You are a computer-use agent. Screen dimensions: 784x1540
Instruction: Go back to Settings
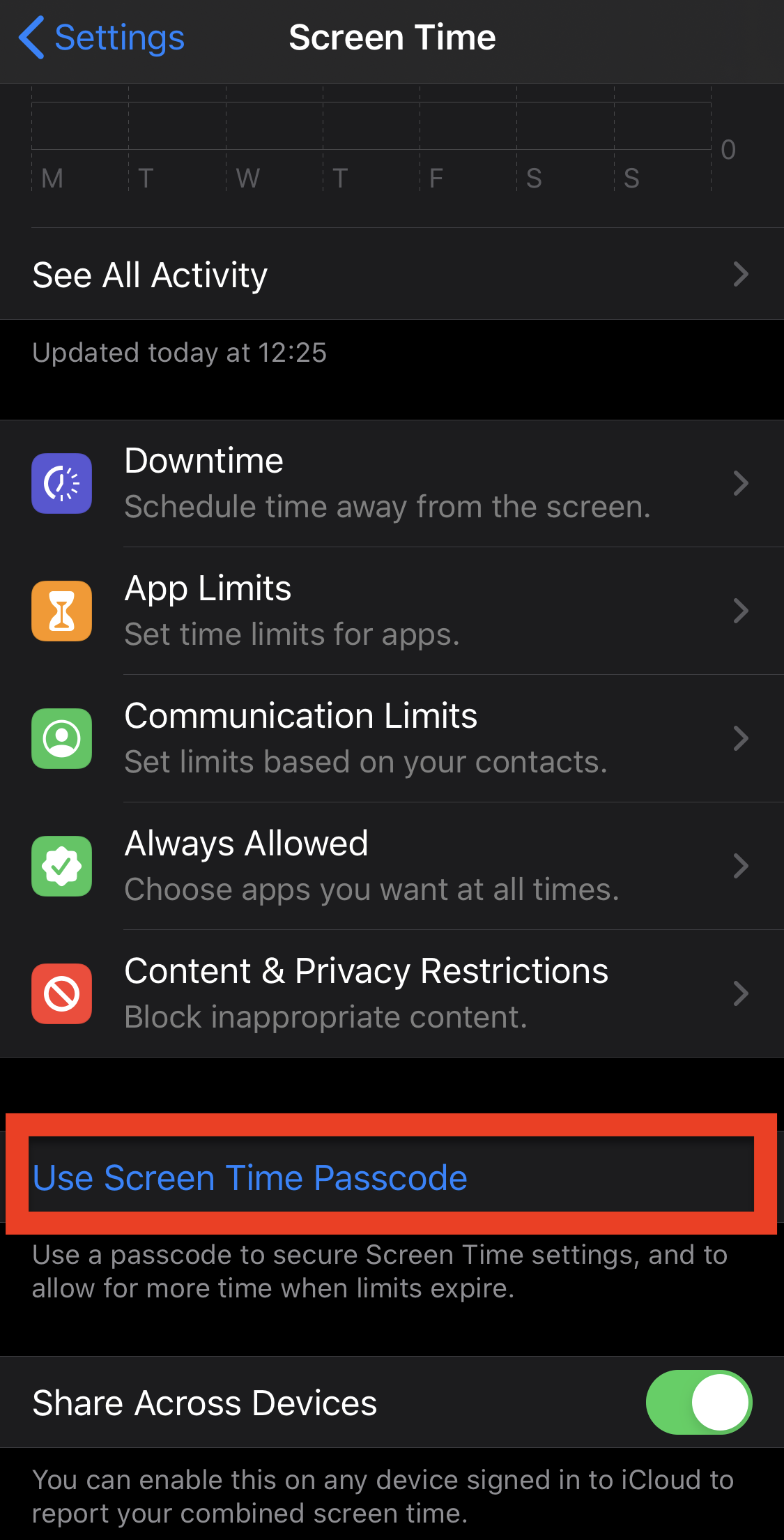pos(102,38)
